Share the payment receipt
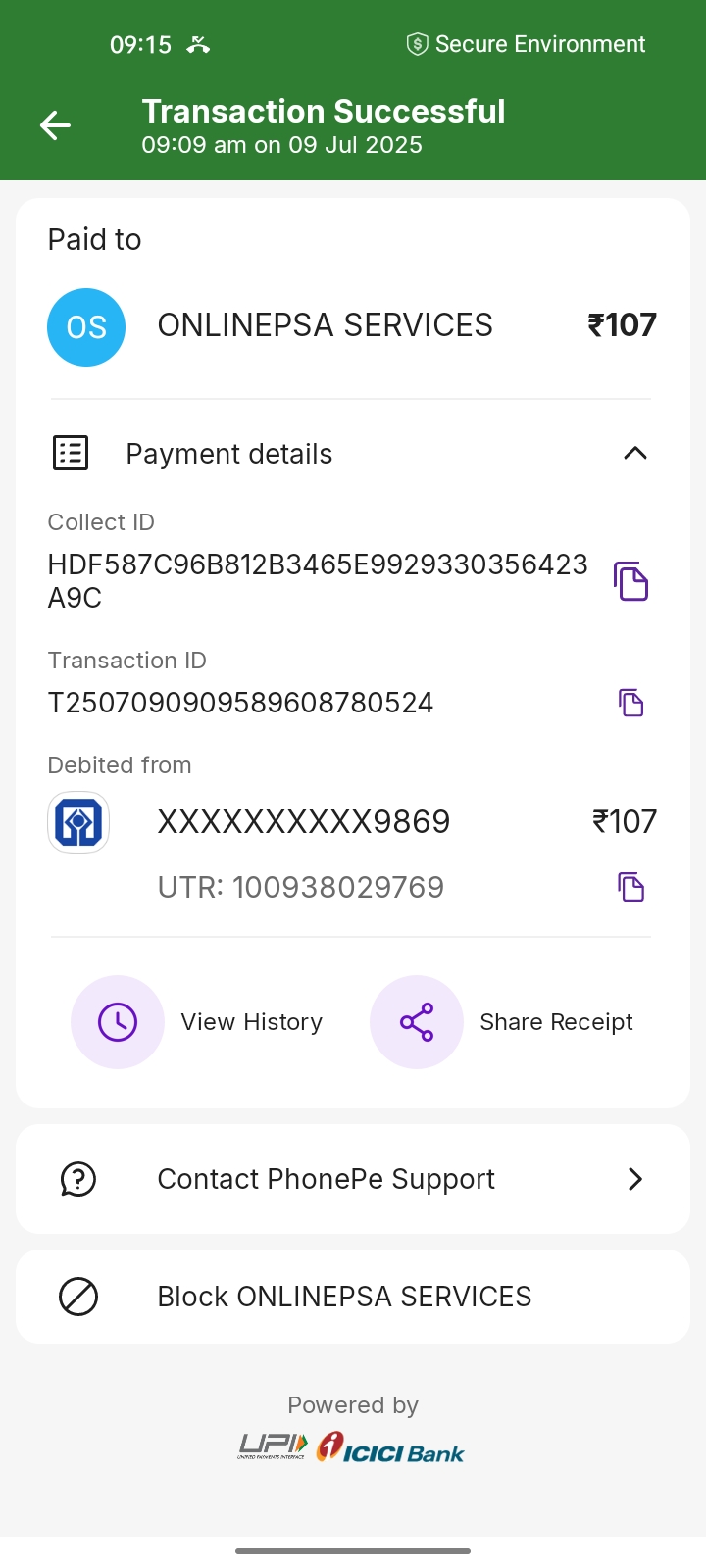Screen dimensions: 706x1568 pos(417,1022)
